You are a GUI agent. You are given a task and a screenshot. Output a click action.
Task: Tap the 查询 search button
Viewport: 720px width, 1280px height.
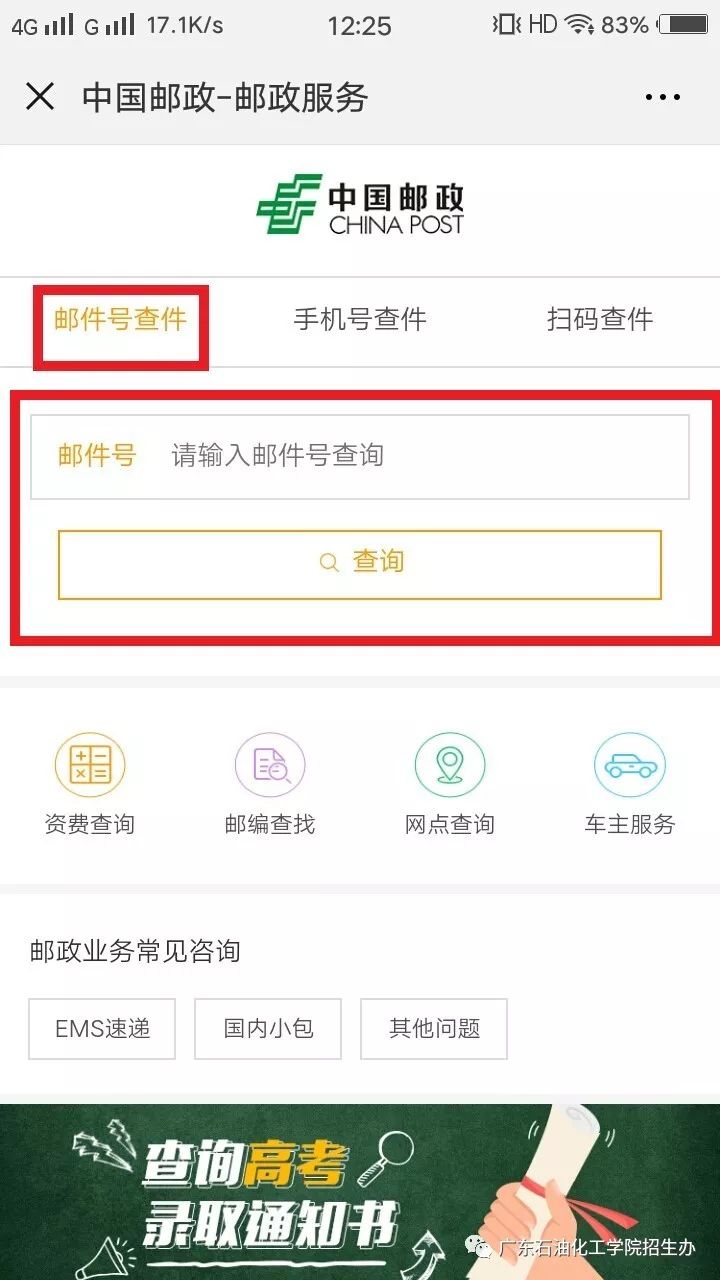coord(360,563)
